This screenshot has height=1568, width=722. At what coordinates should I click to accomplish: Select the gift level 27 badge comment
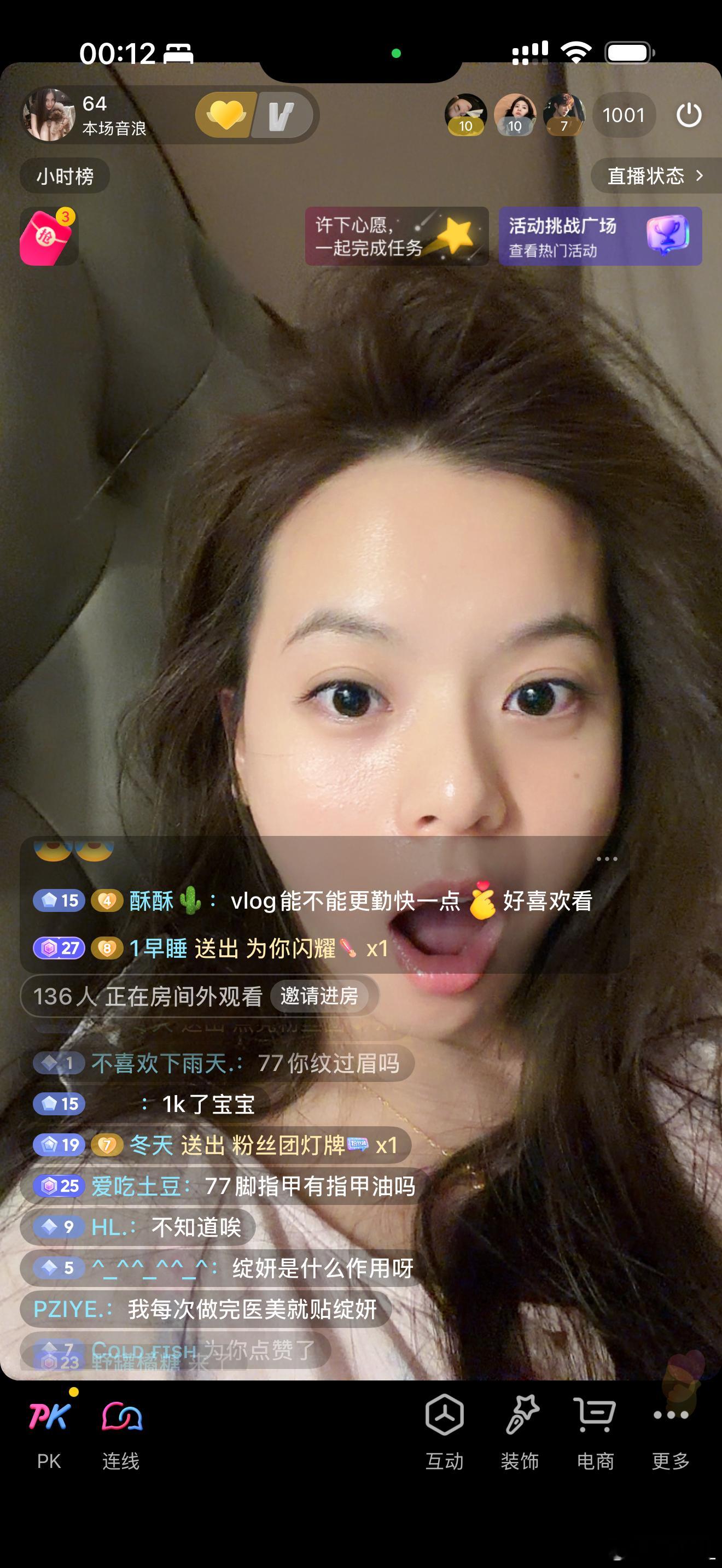click(x=59, y=949)
